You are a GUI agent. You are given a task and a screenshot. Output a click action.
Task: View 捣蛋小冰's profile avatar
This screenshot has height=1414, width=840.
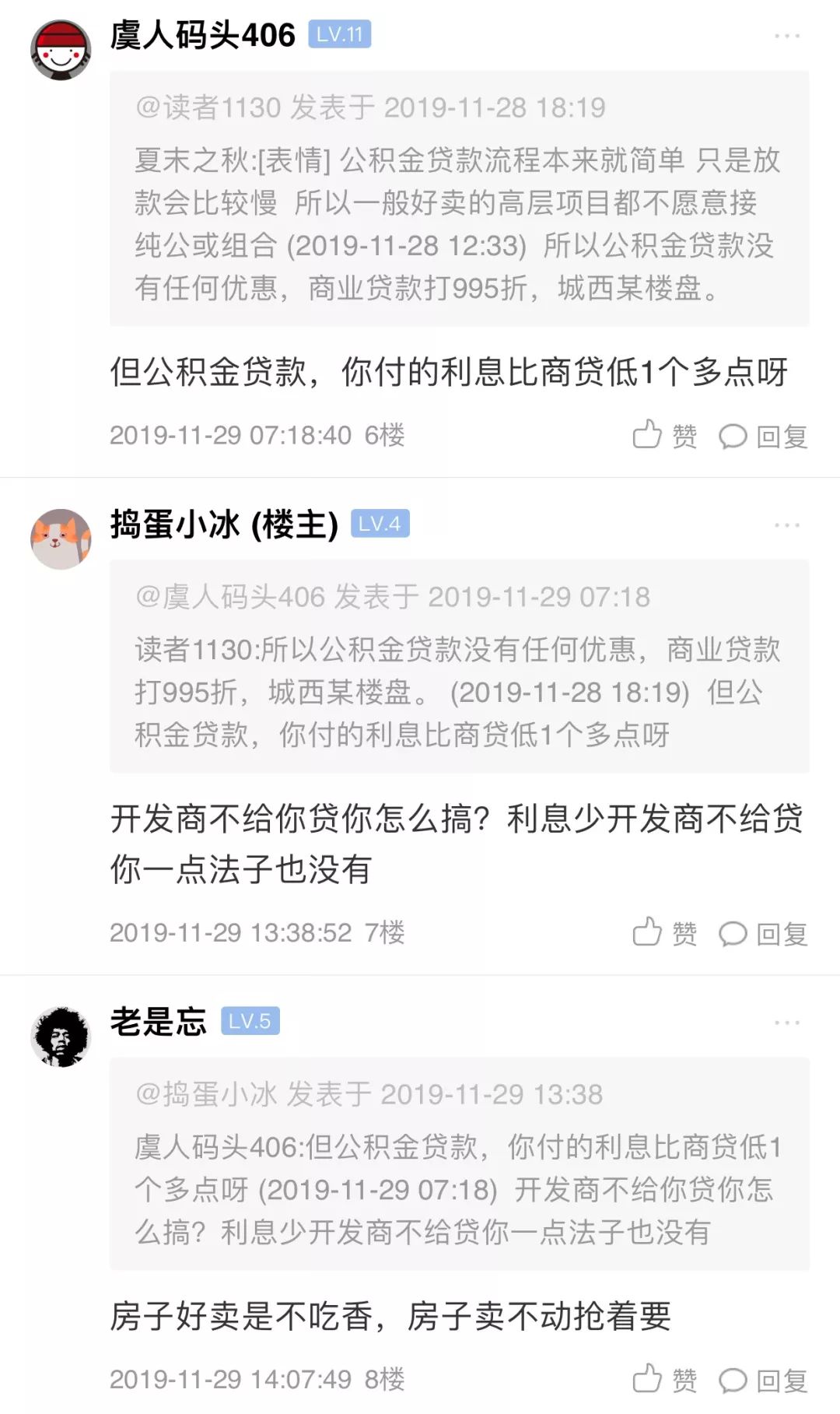click(61, 539)
